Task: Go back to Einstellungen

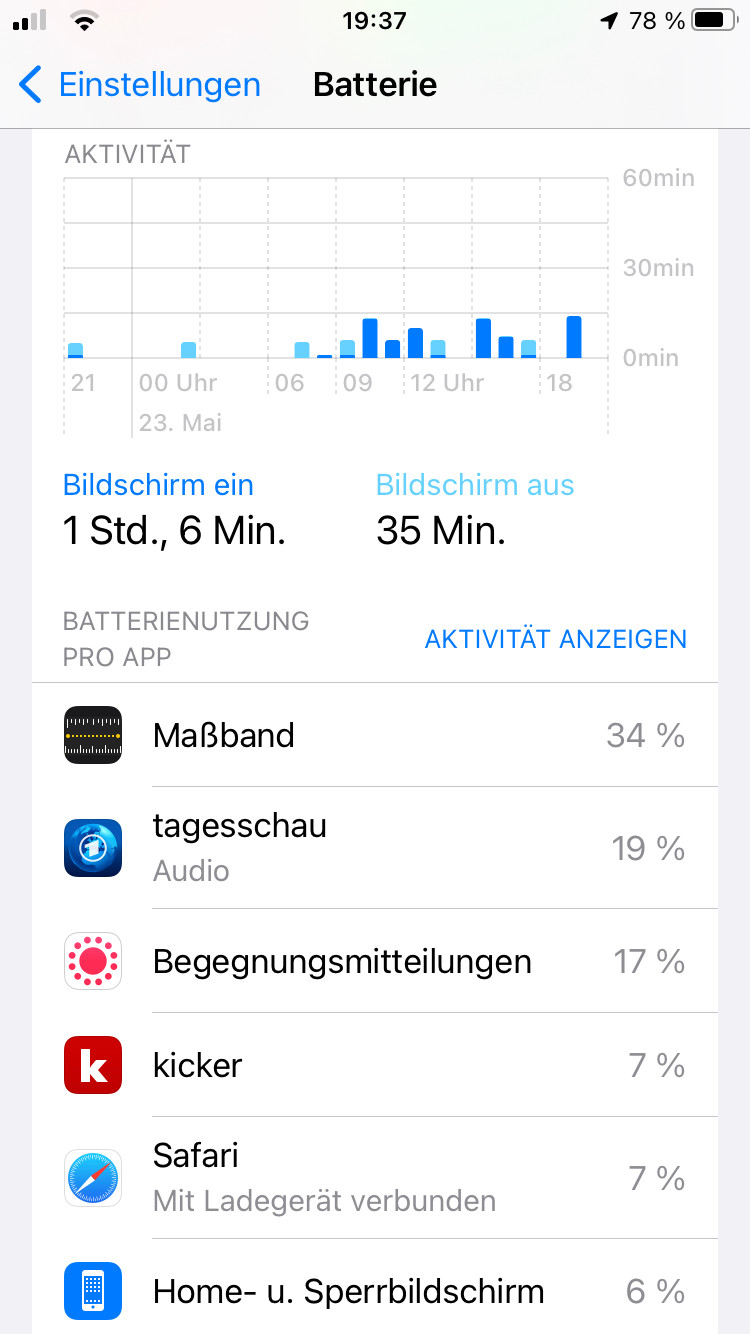Action: 140,85
